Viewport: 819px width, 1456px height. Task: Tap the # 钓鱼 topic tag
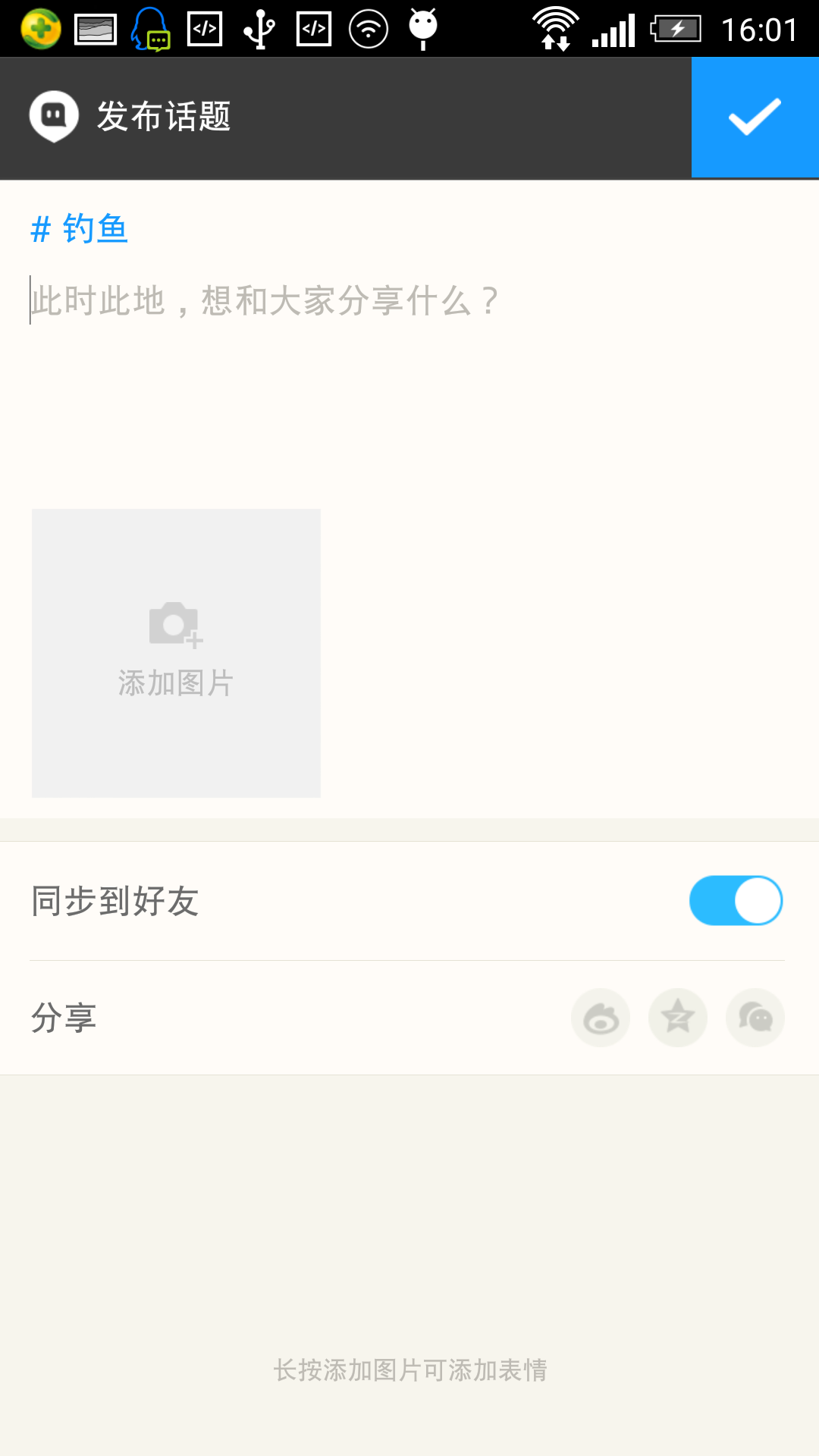(80, 229)
